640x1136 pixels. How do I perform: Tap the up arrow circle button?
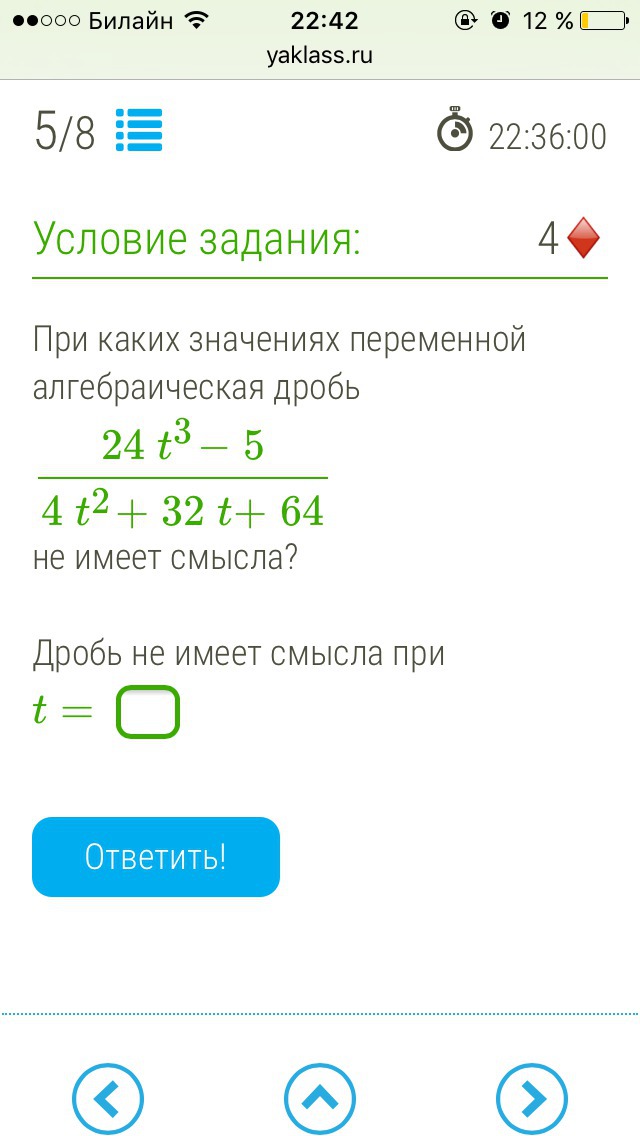click(320, 1099)
